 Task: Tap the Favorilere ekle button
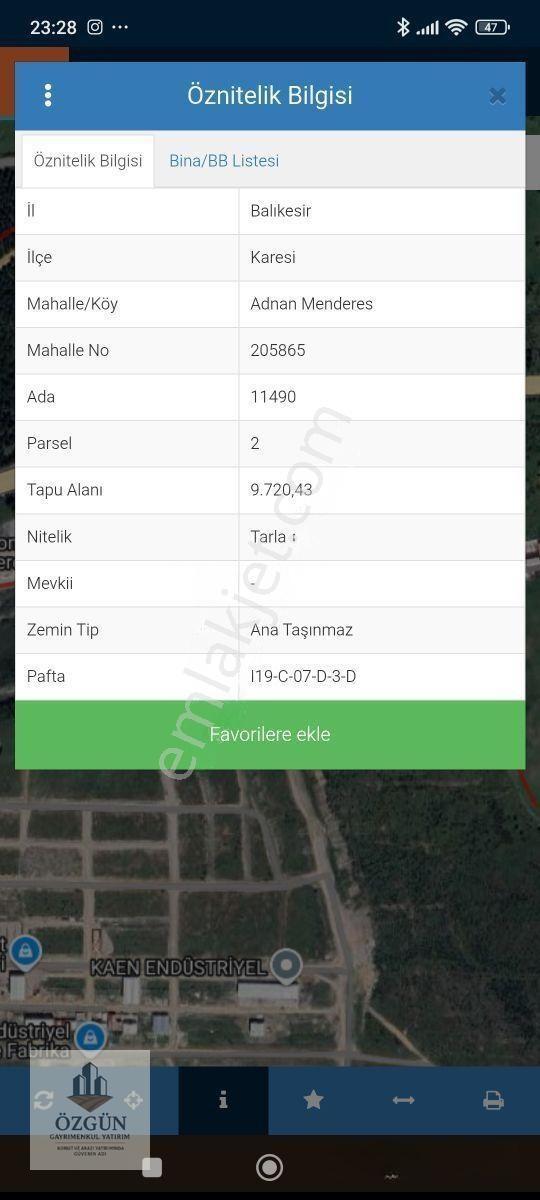click(x=270, y=734)
